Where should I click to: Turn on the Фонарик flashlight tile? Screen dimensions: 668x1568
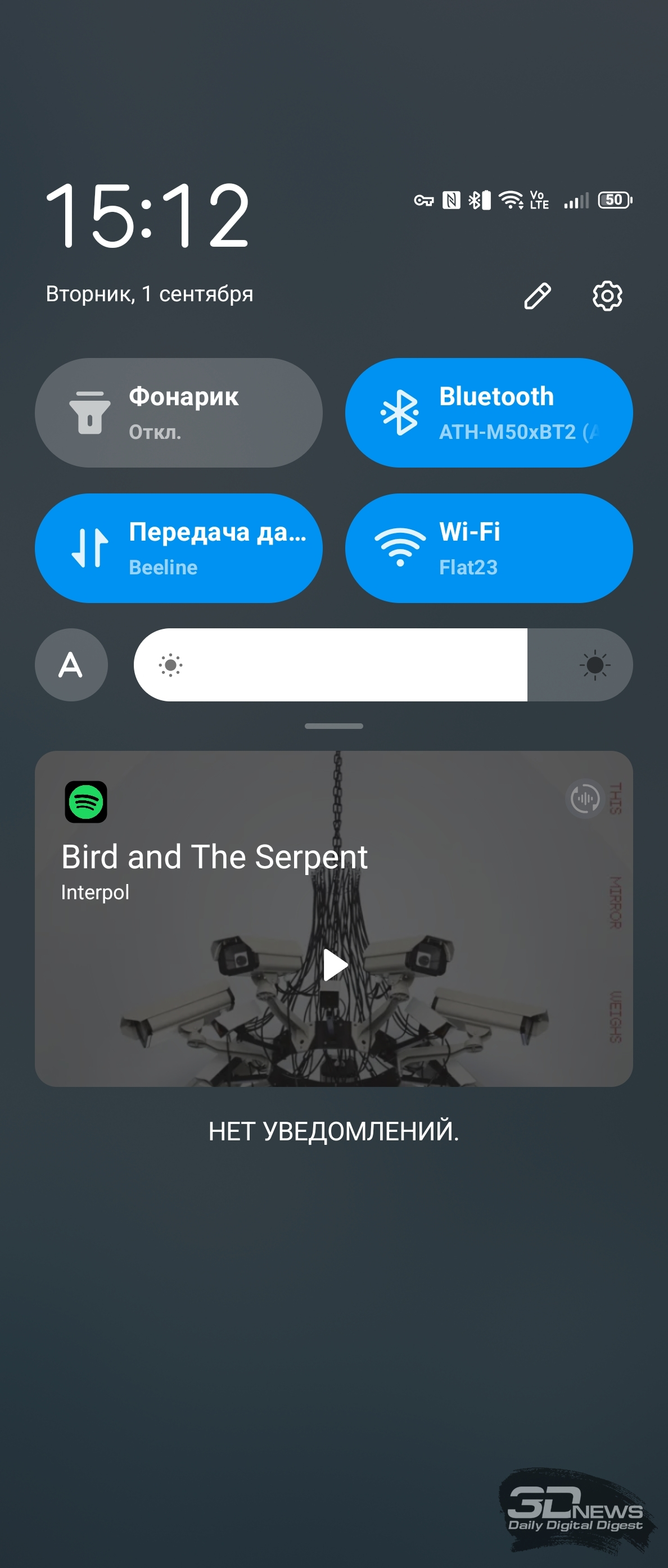coord(178,413)
